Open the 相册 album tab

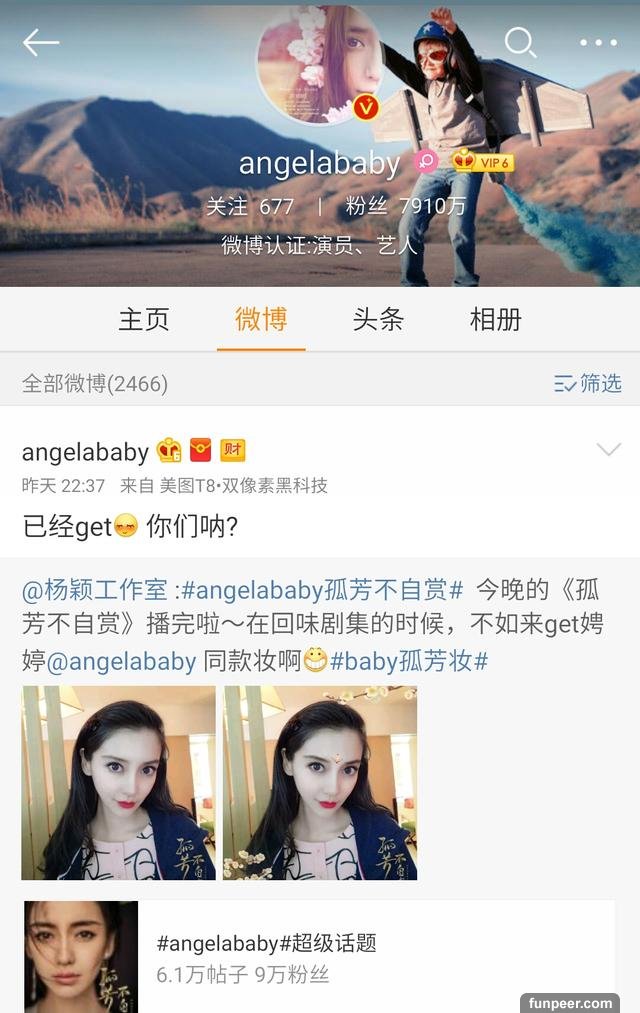[495, 319]
